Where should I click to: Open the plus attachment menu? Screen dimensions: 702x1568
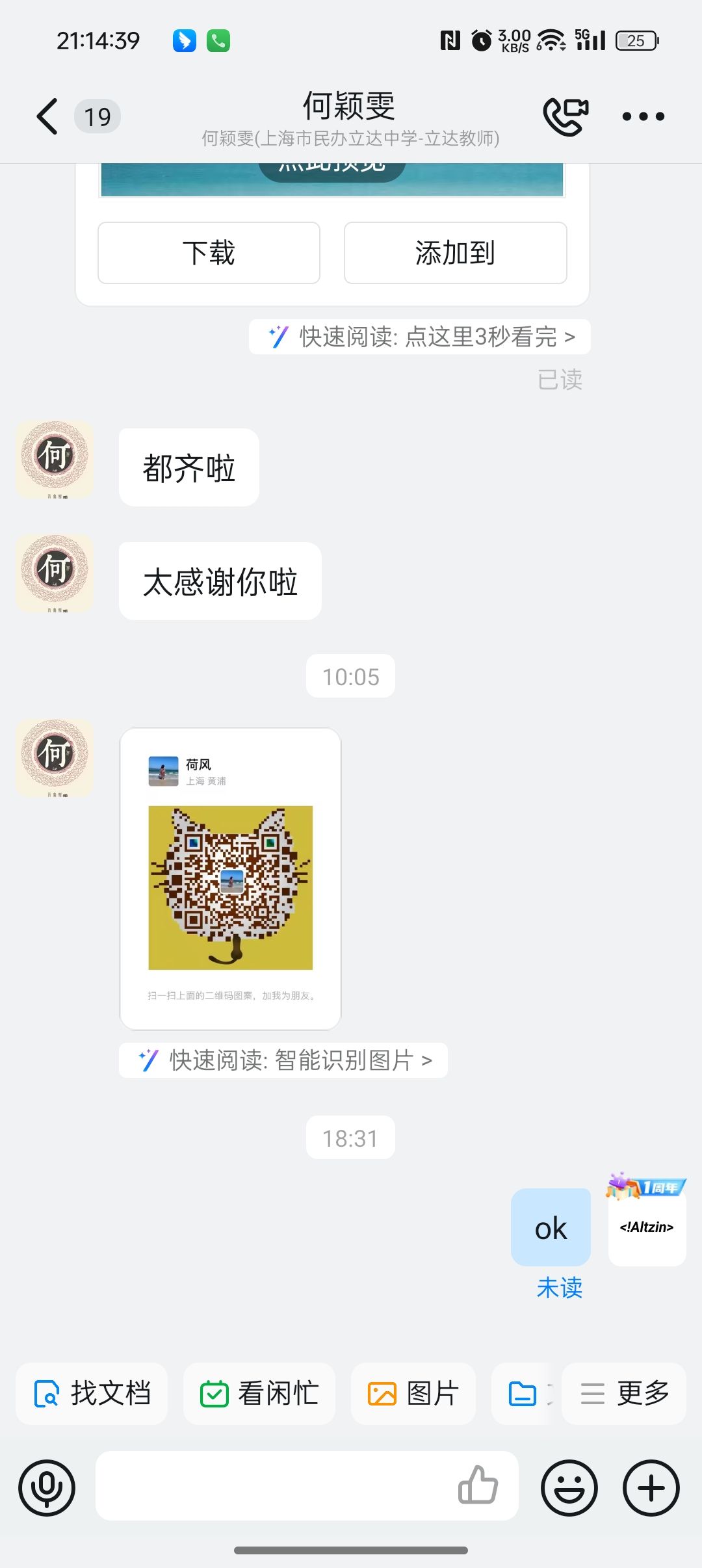click(x=651, y=1487)
